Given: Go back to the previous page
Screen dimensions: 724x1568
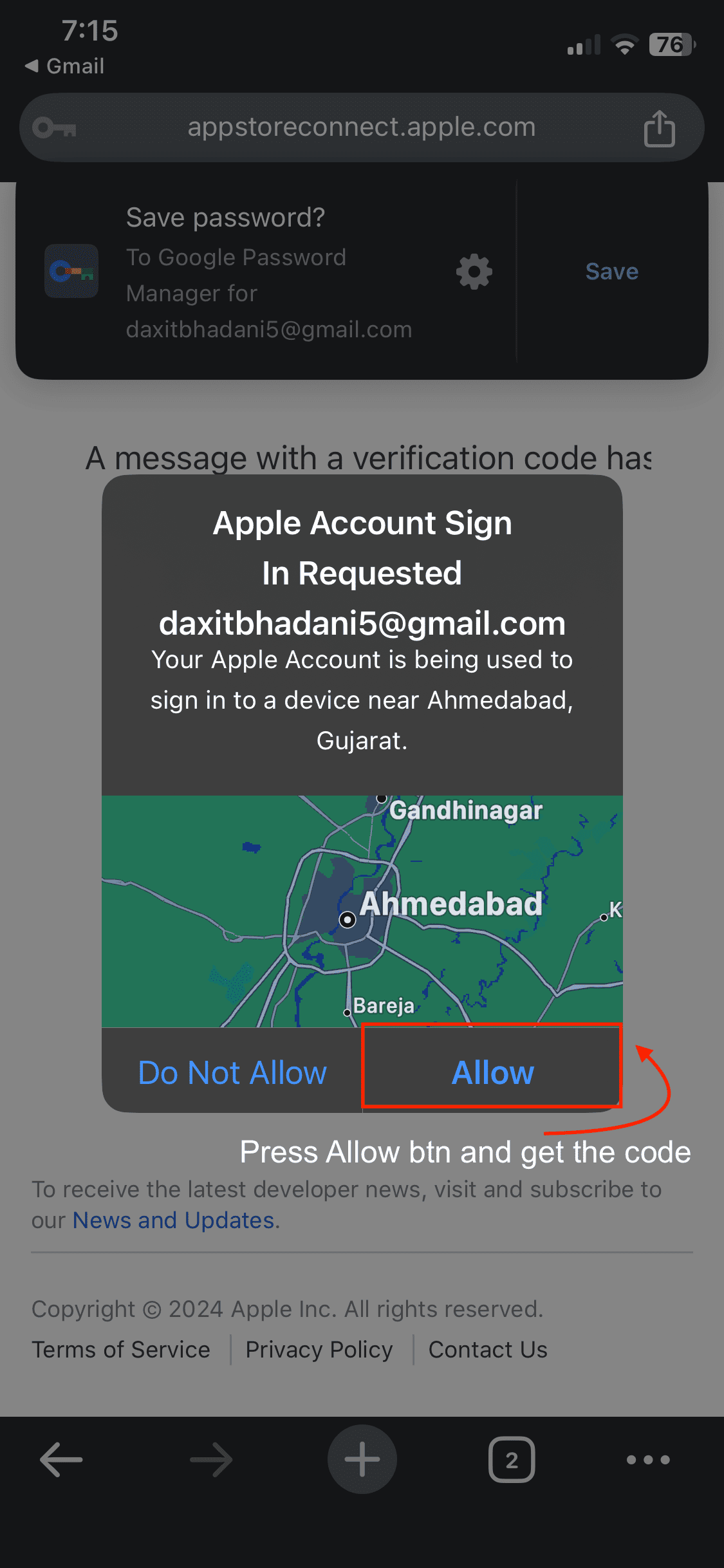Looking at the screenshot, I should 61,1459.
